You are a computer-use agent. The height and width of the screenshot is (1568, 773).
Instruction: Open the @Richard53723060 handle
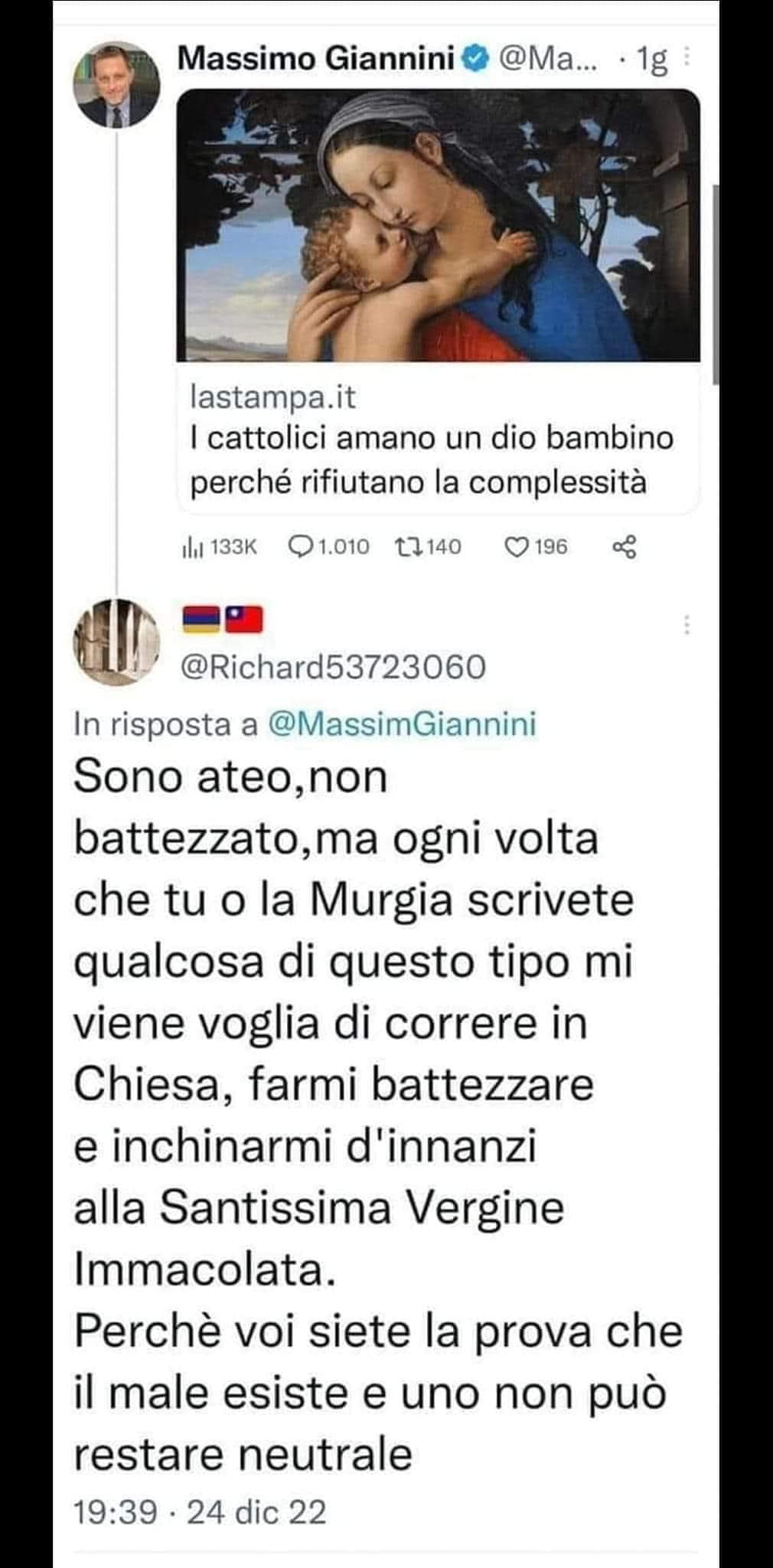click(332, 667)
